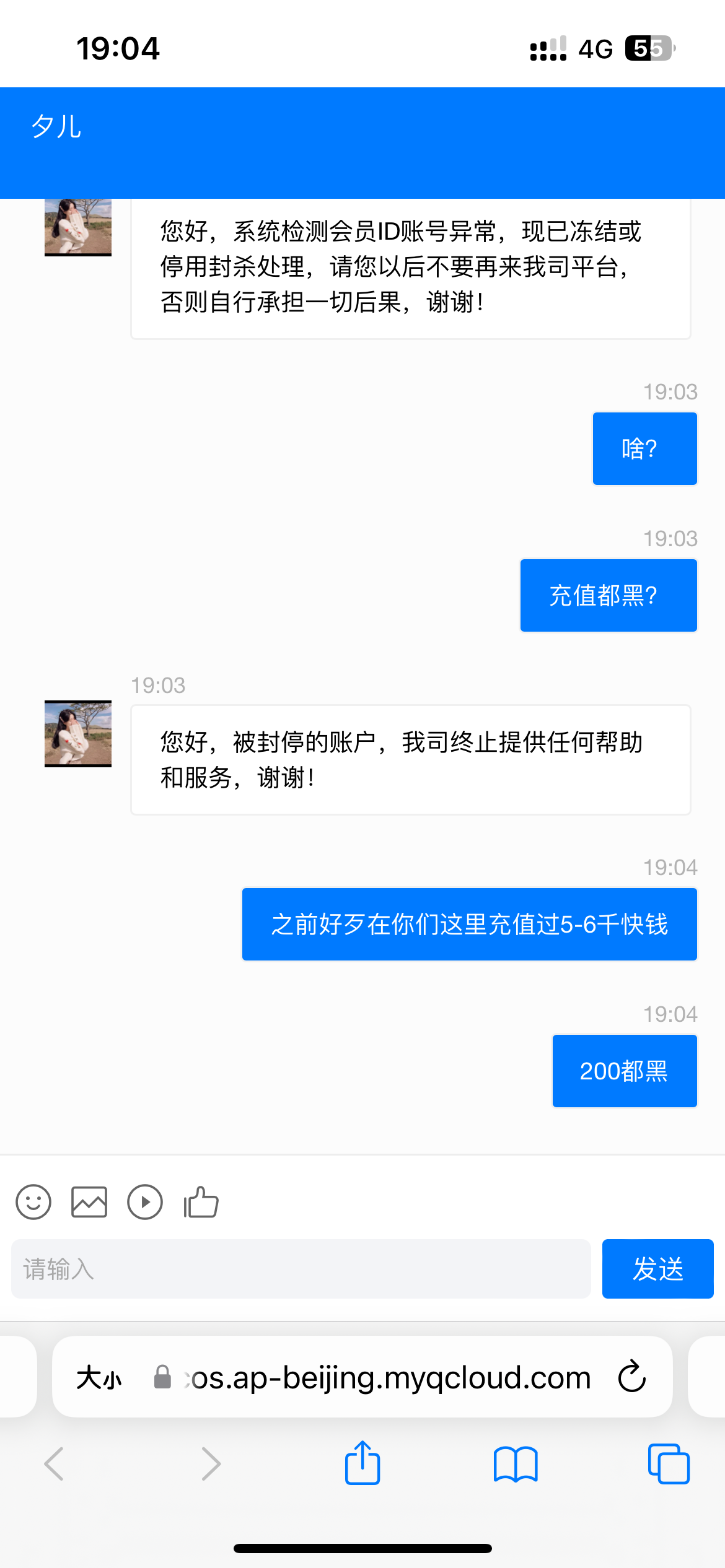The image size is (725, 1568).
Task: Select the 200都黑 message bubble
Action: (x=624, y=1071)
